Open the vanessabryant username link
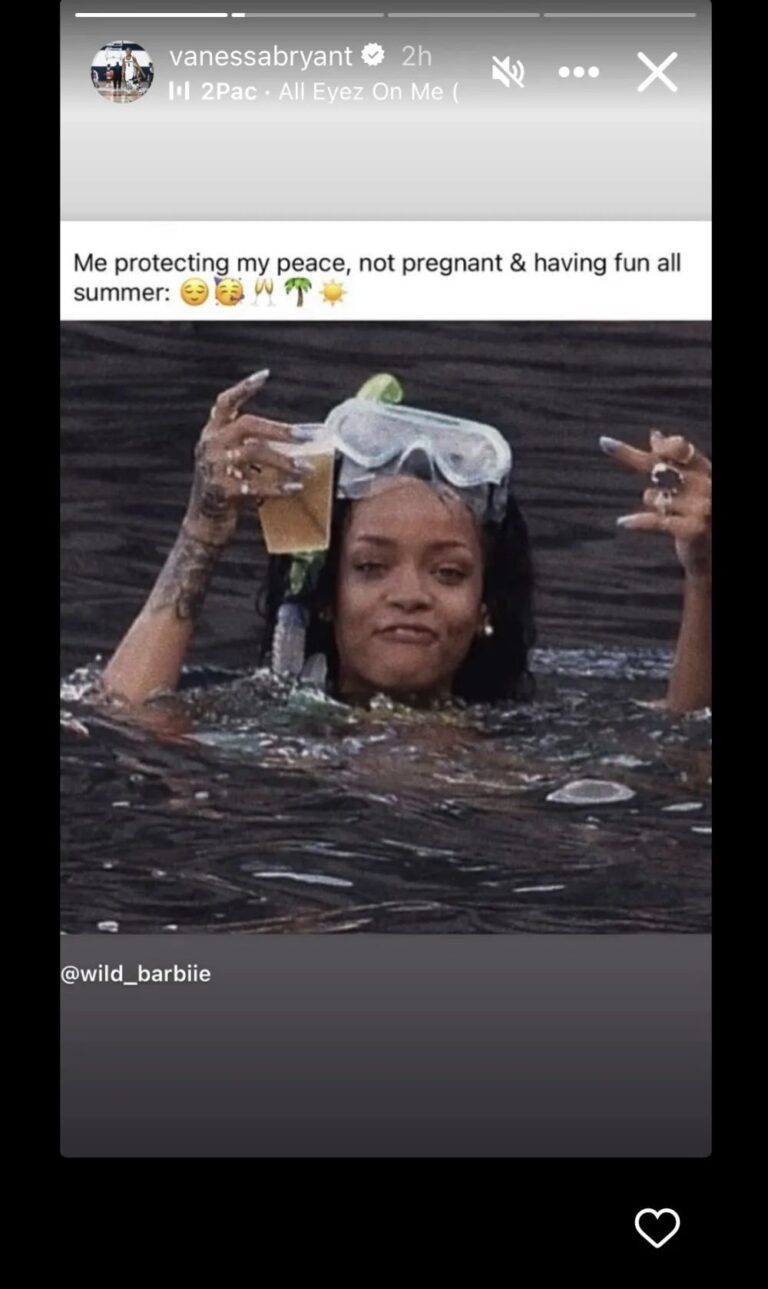This screenshot has height=1289, width=768. pyautogui.click(x=263, y=56)
